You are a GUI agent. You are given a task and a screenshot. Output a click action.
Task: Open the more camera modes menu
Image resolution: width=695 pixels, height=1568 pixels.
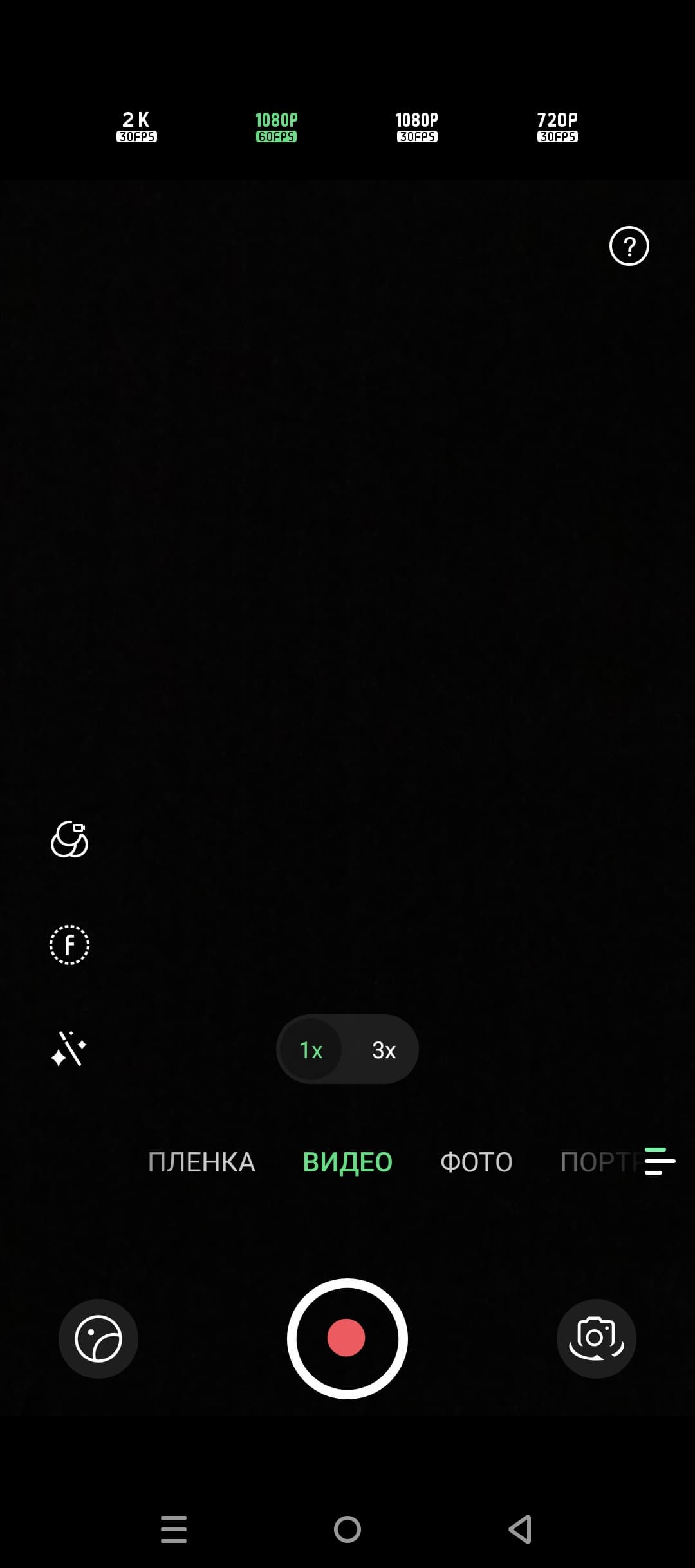pyautogui.click(x=660, y=1161)
